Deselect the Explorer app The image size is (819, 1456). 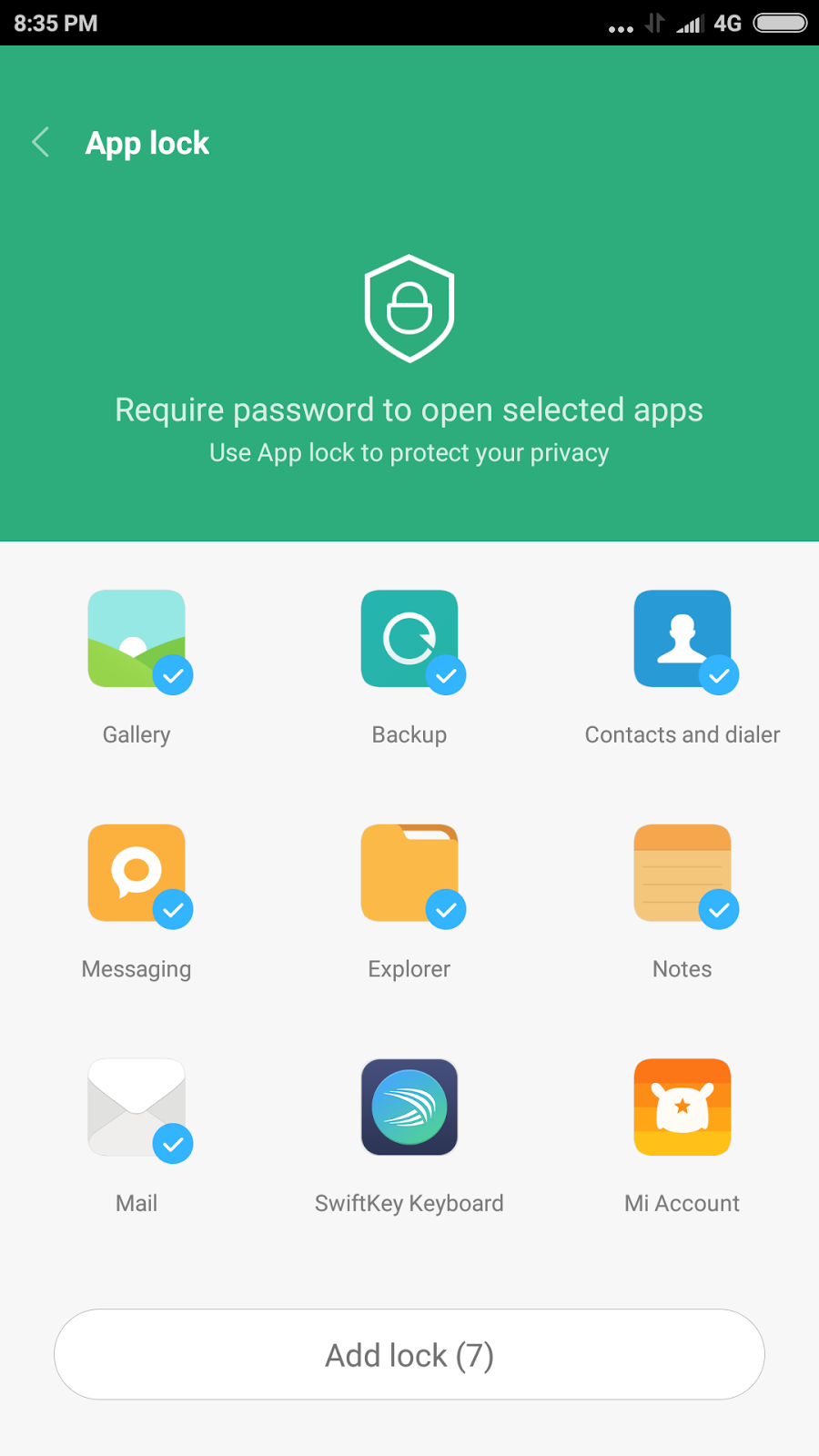(409, 874)
